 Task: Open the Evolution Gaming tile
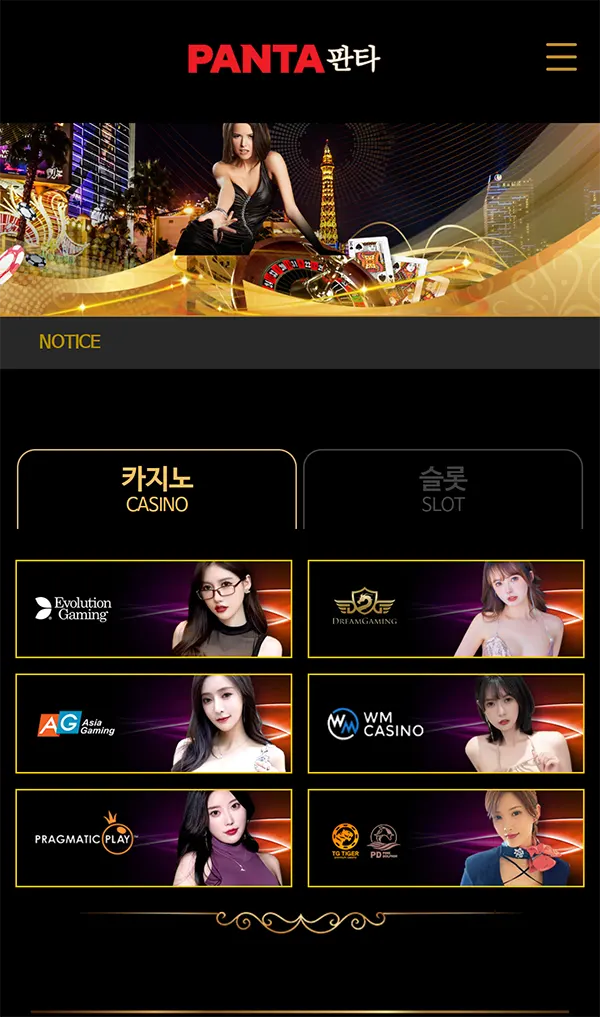click(154, 609)
